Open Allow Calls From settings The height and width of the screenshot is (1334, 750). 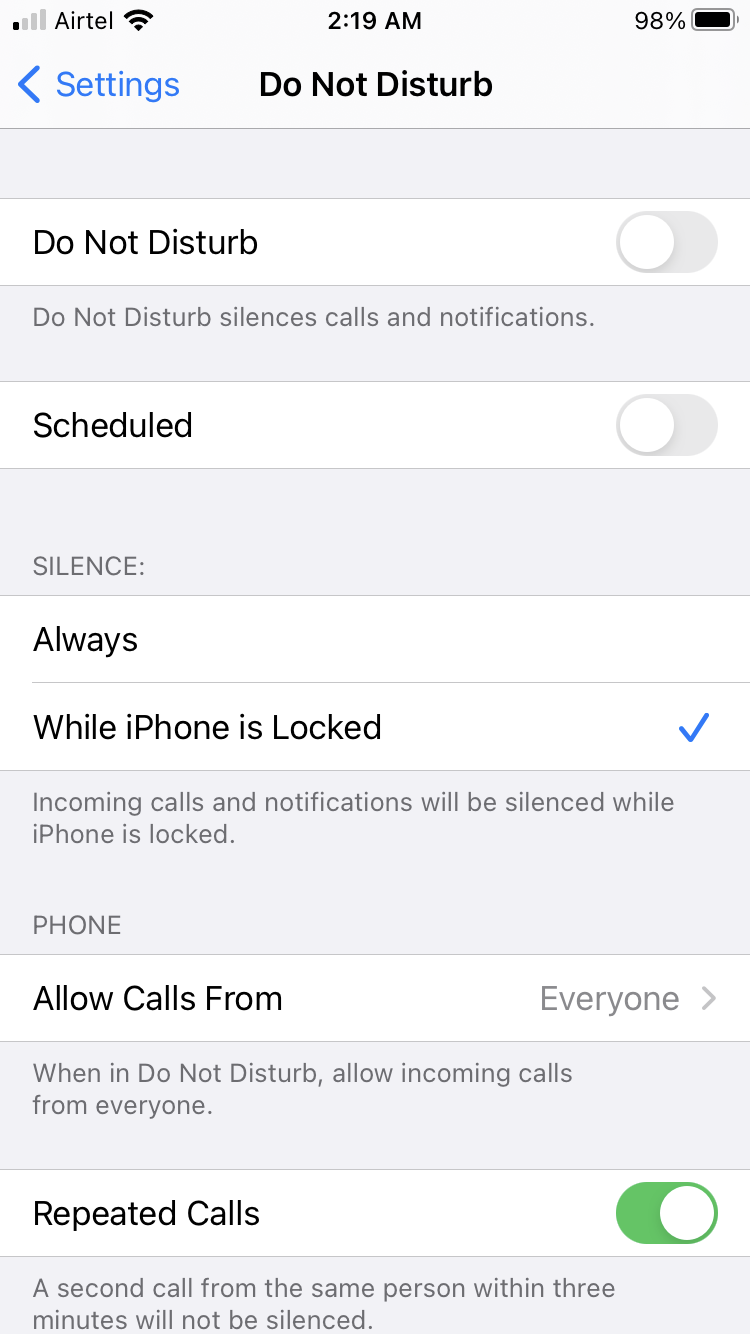(x=375, y=998)
